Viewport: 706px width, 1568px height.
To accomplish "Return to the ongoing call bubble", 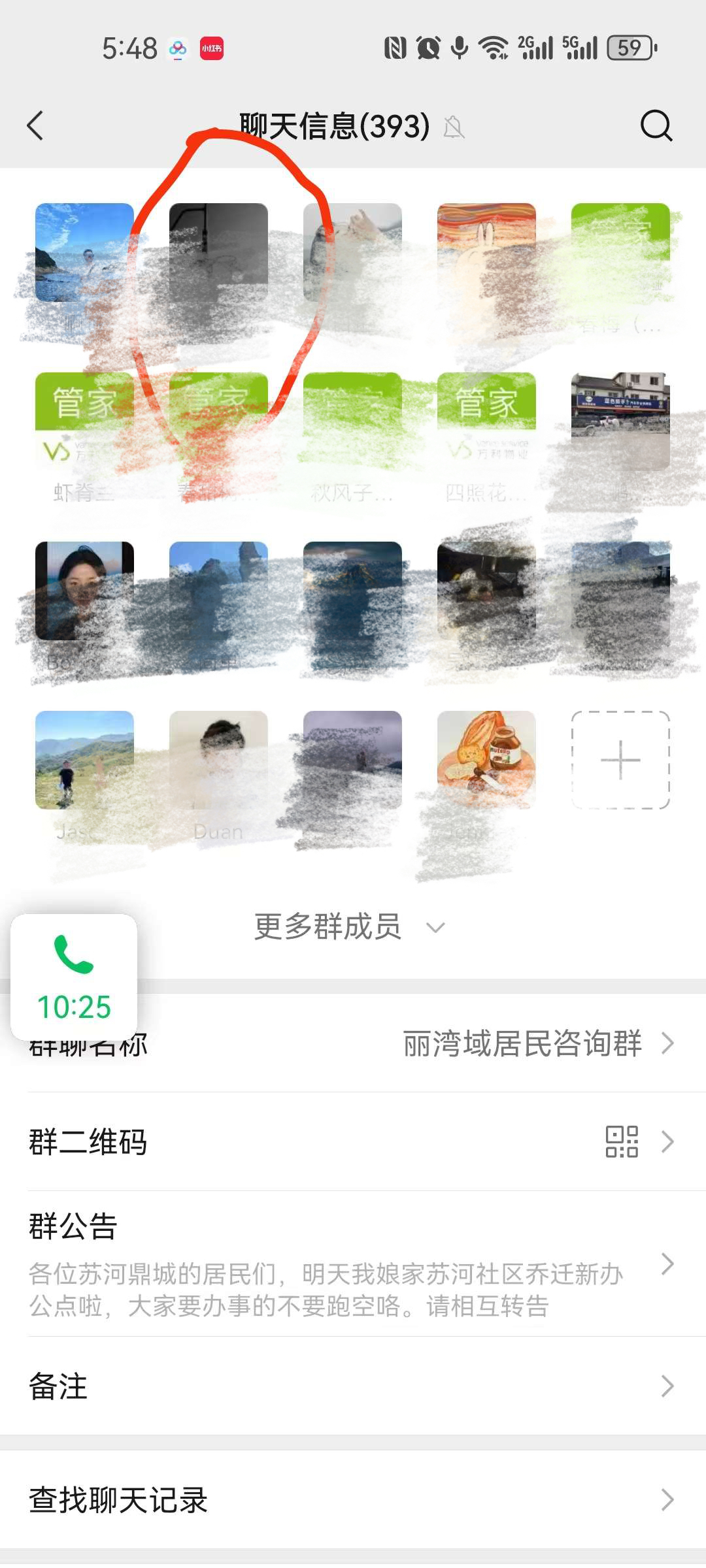I will [x=74, y=977].
